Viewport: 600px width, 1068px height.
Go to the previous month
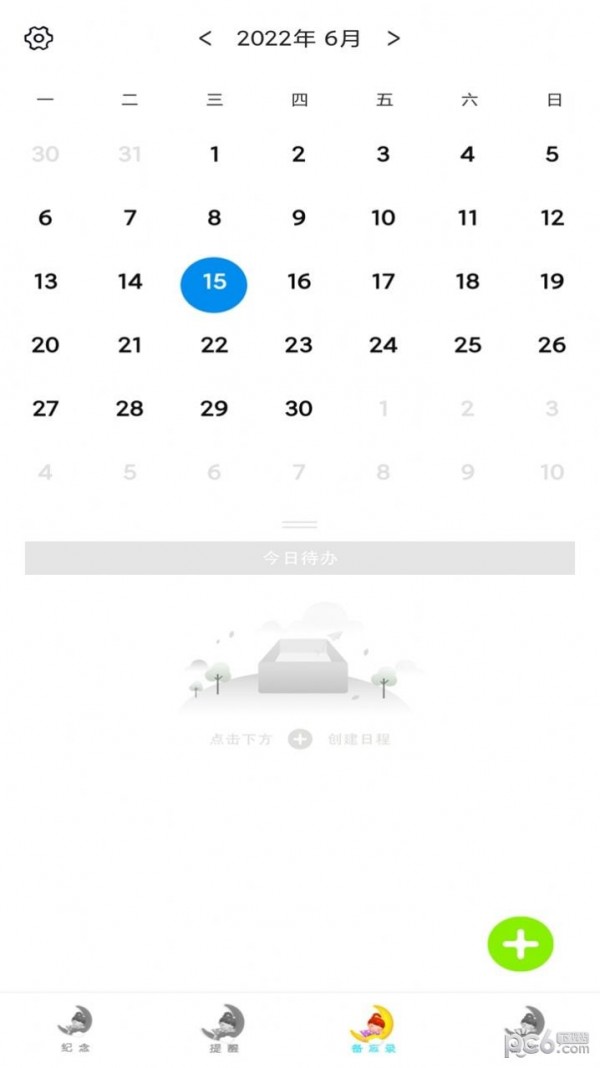[x=206, y=38]
